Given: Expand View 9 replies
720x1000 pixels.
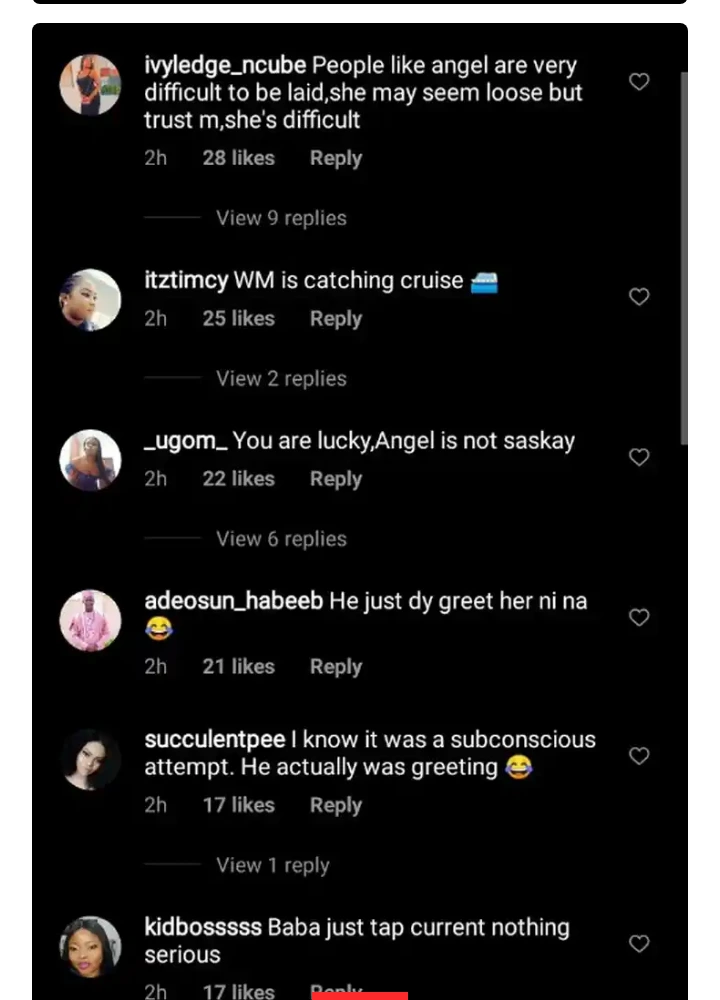Looking at the screenshot, I should 281,218.
